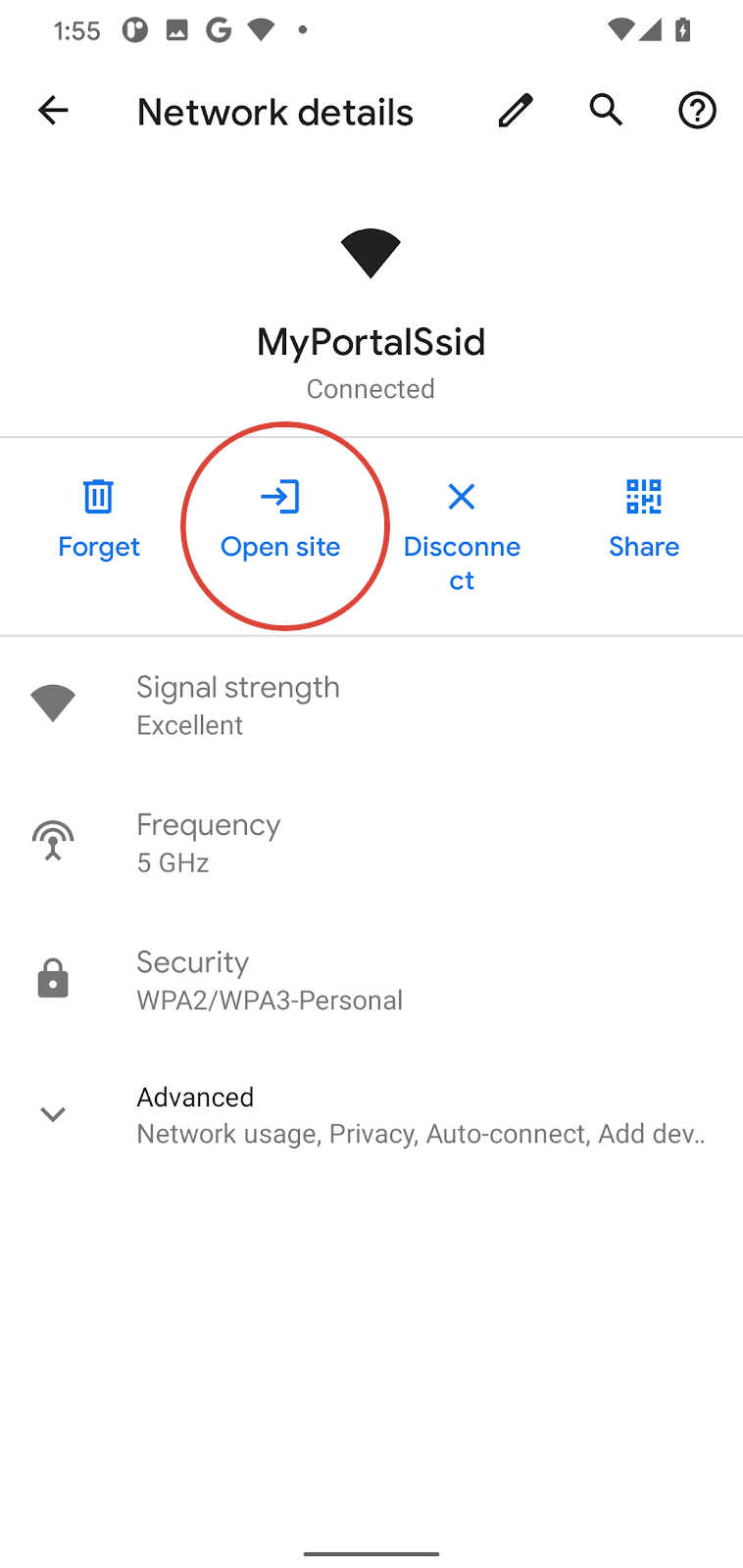This screenshot has width=743, height=1568.
Task: Tap the Frequency antenna icon
Action: pyautogui.click(x=53, y=840)
